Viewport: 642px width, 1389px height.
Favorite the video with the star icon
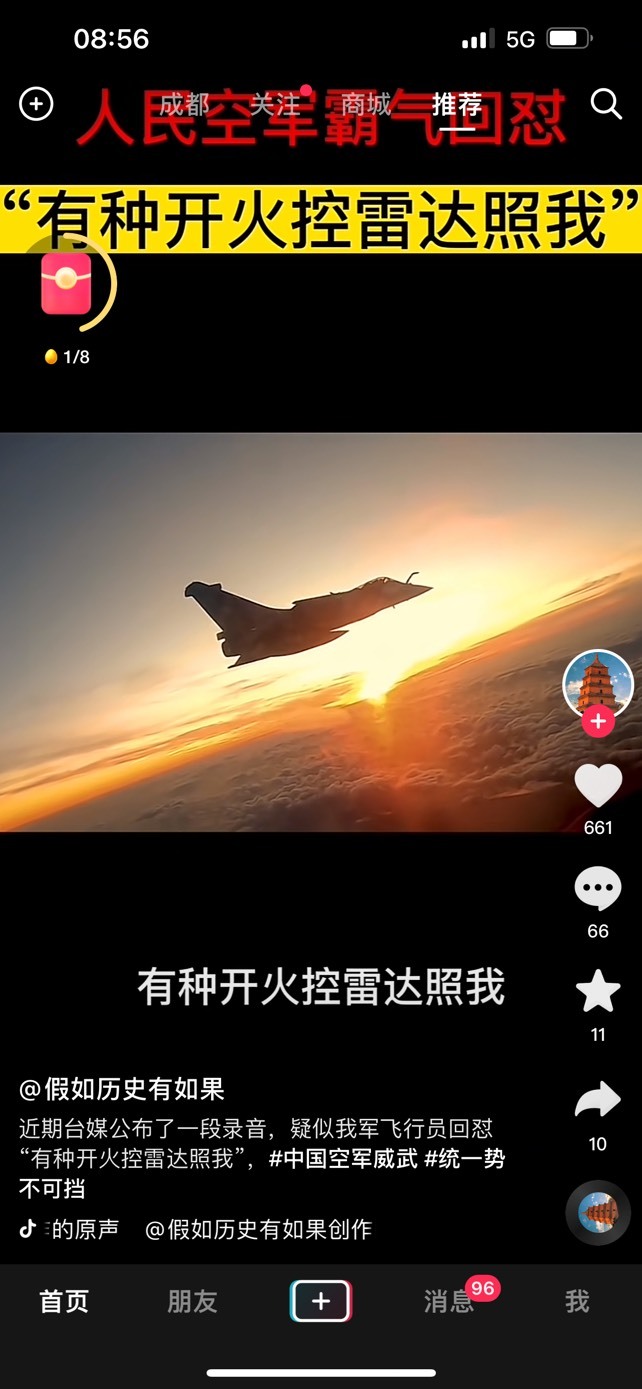tap(598, 992)
